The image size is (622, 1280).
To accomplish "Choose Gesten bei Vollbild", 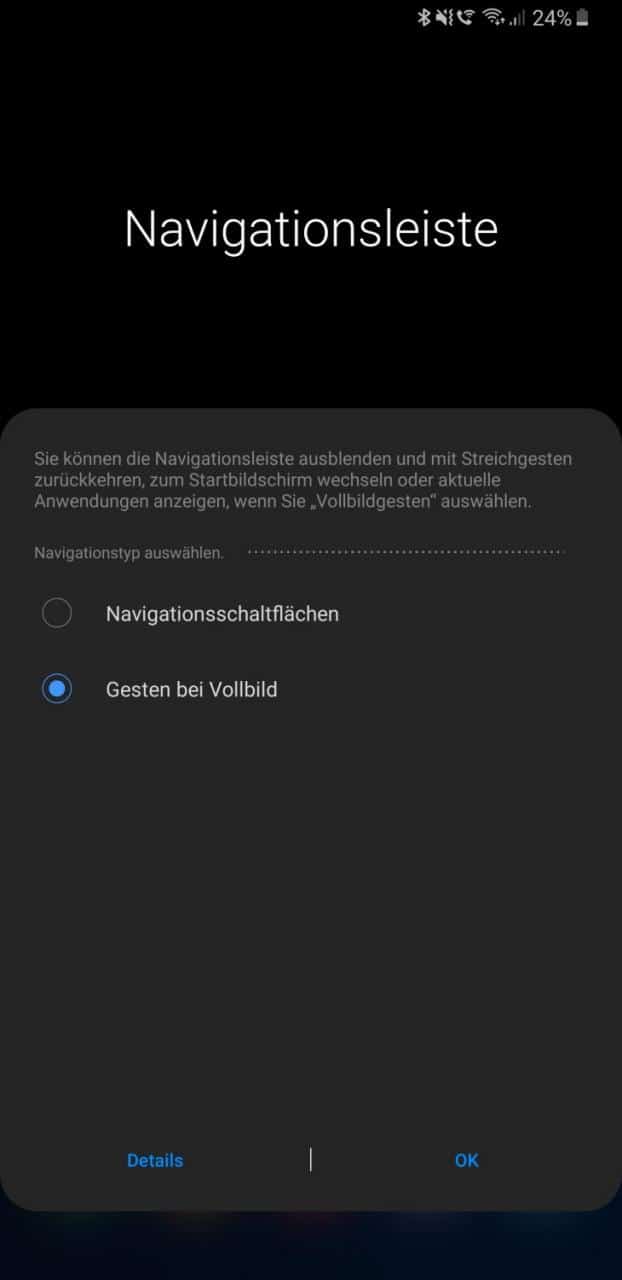I will point(57,689).
